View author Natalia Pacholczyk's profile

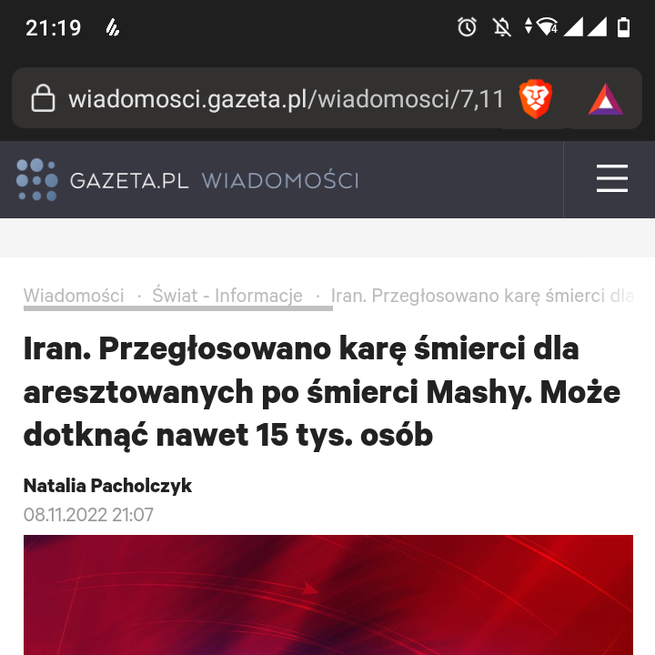point(107,486)
